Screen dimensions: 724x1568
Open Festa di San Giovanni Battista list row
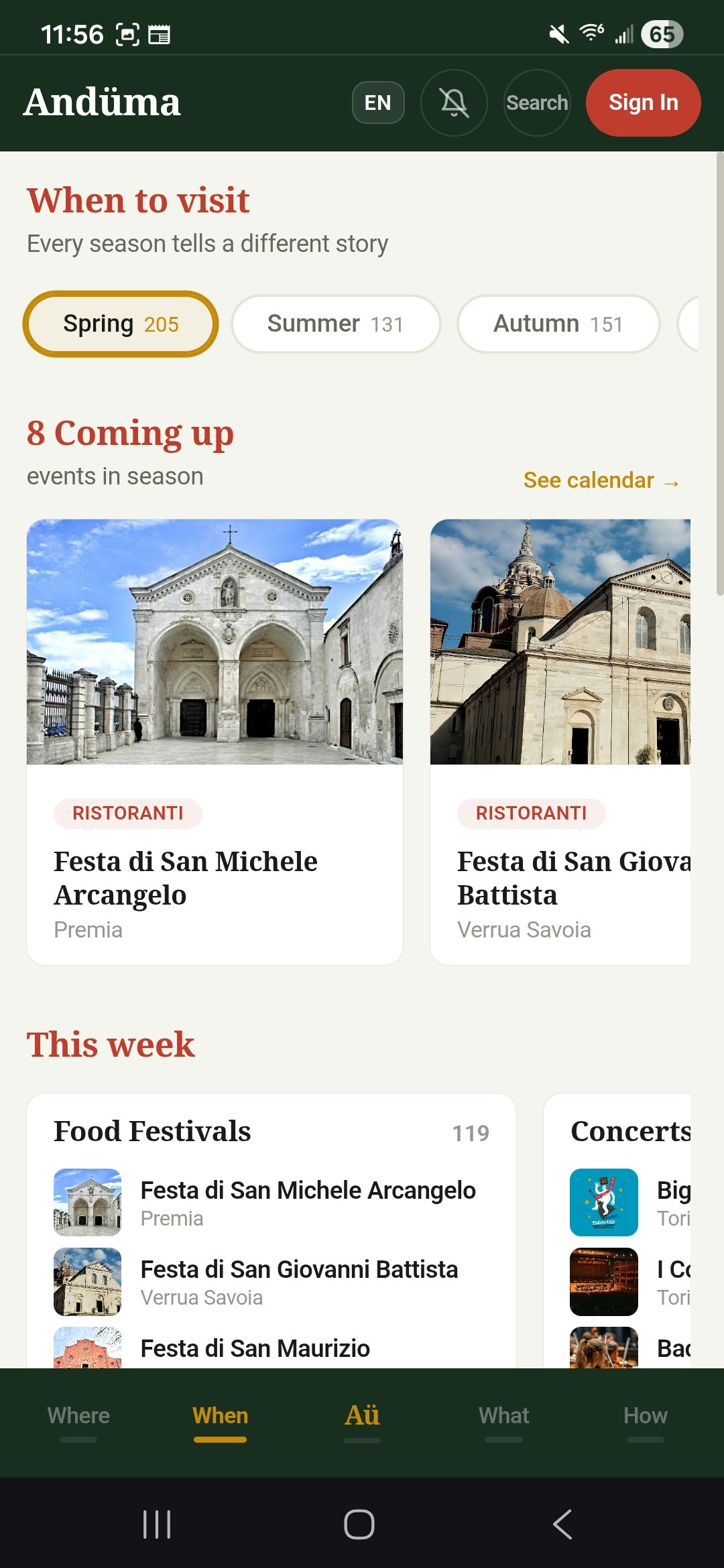pos(298,1281)
